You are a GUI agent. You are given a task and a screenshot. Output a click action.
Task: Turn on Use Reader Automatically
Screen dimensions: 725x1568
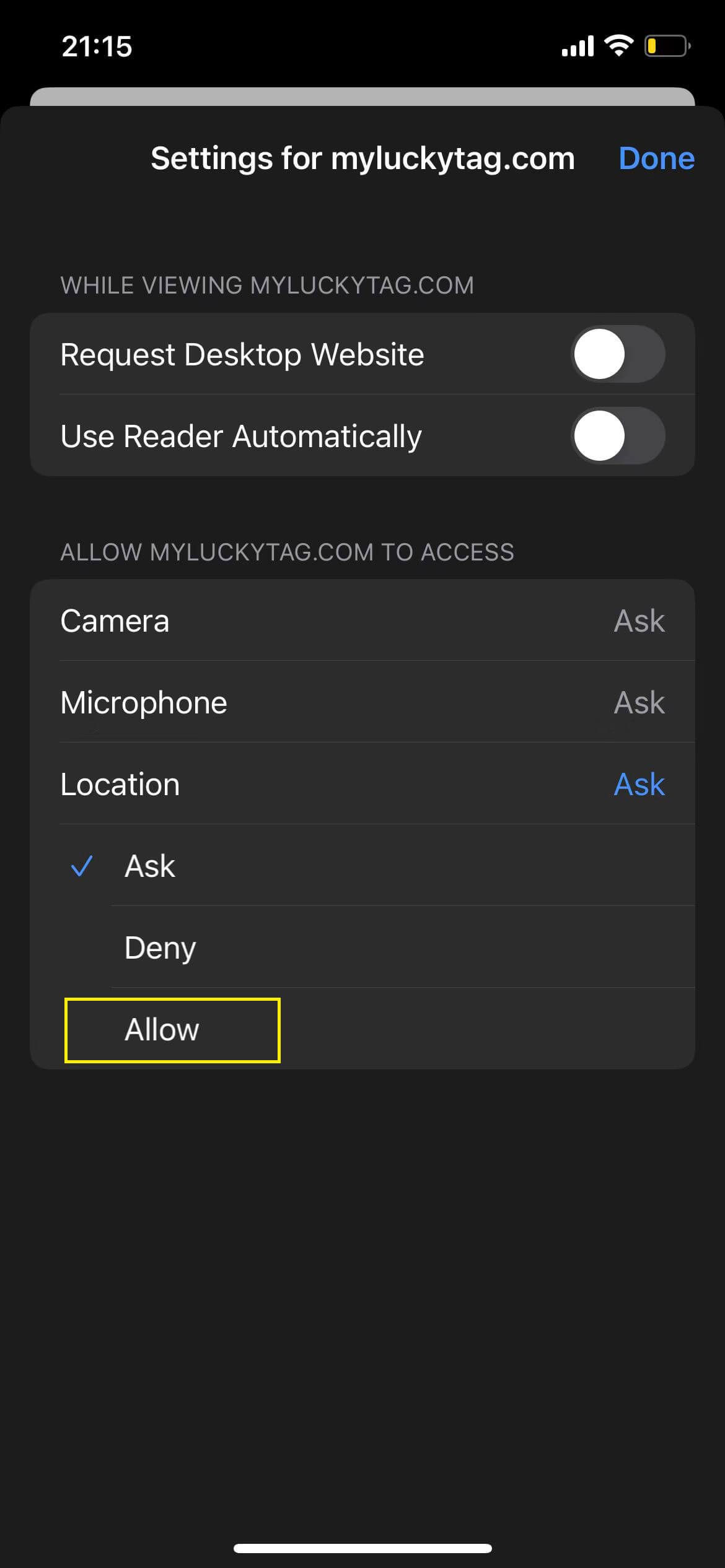617,436
